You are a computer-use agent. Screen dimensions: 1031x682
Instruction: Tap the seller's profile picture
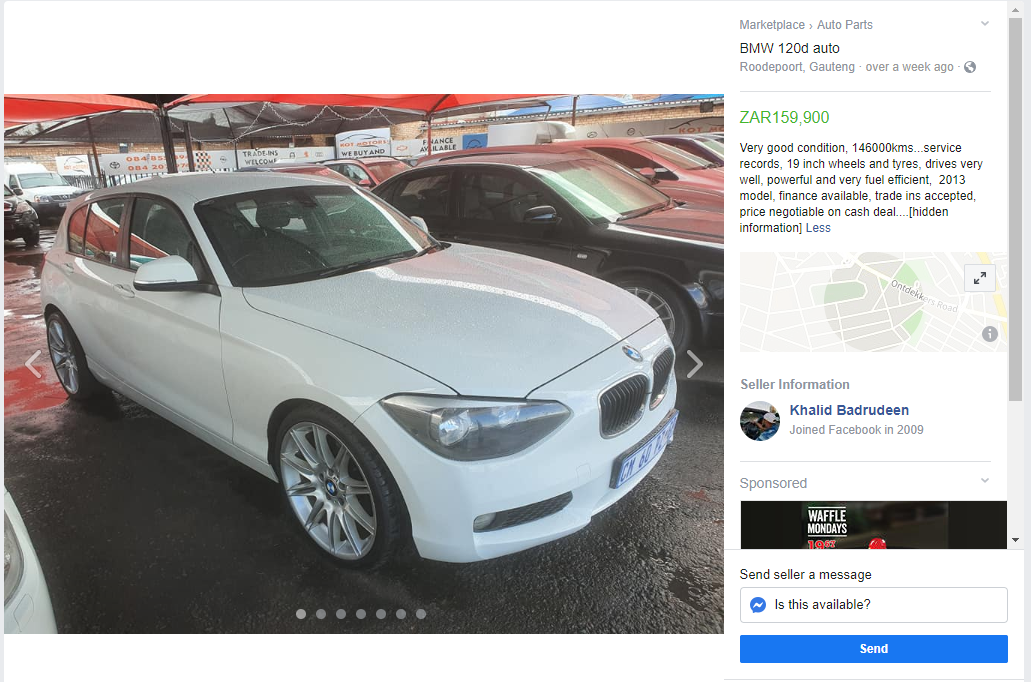[x=760, y=421]
